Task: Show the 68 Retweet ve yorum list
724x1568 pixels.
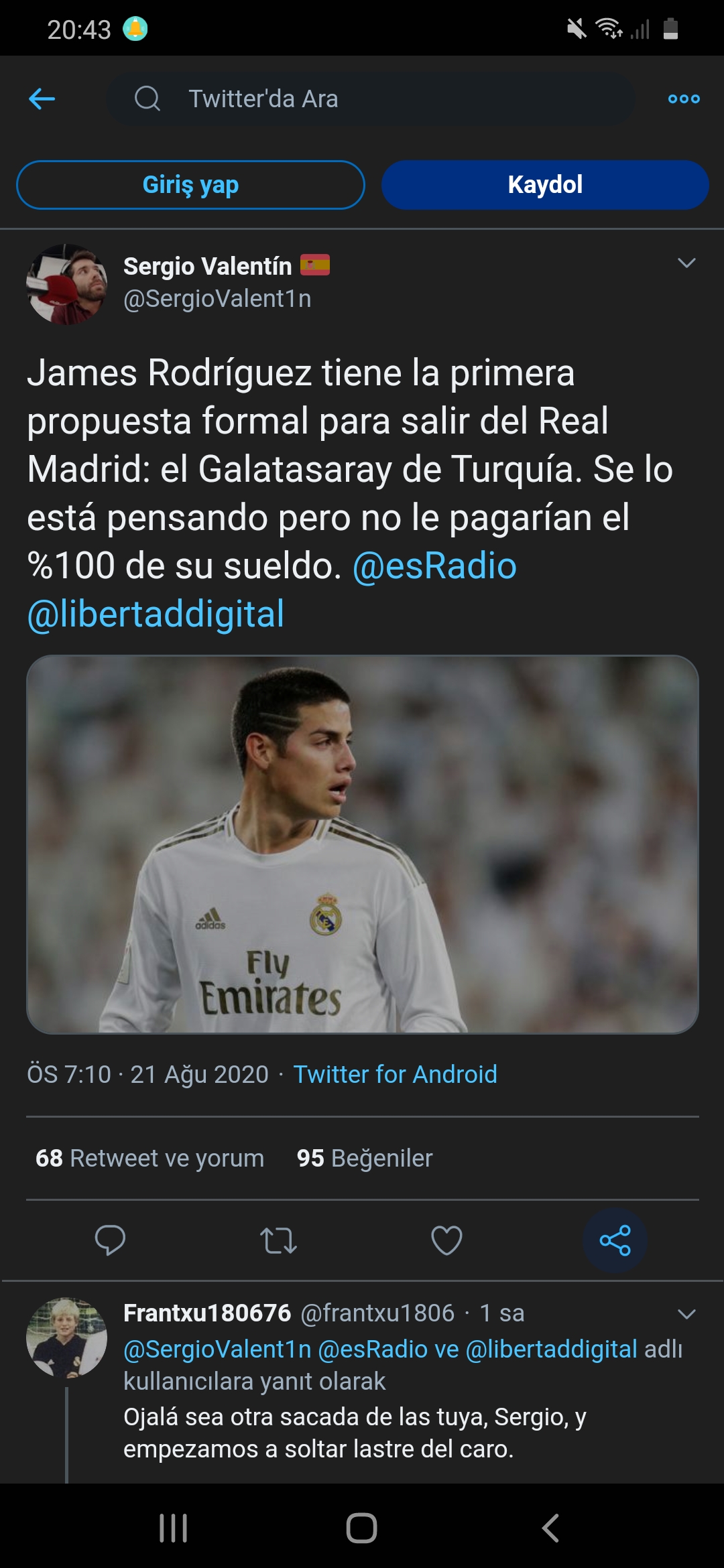Action: 149,1158
